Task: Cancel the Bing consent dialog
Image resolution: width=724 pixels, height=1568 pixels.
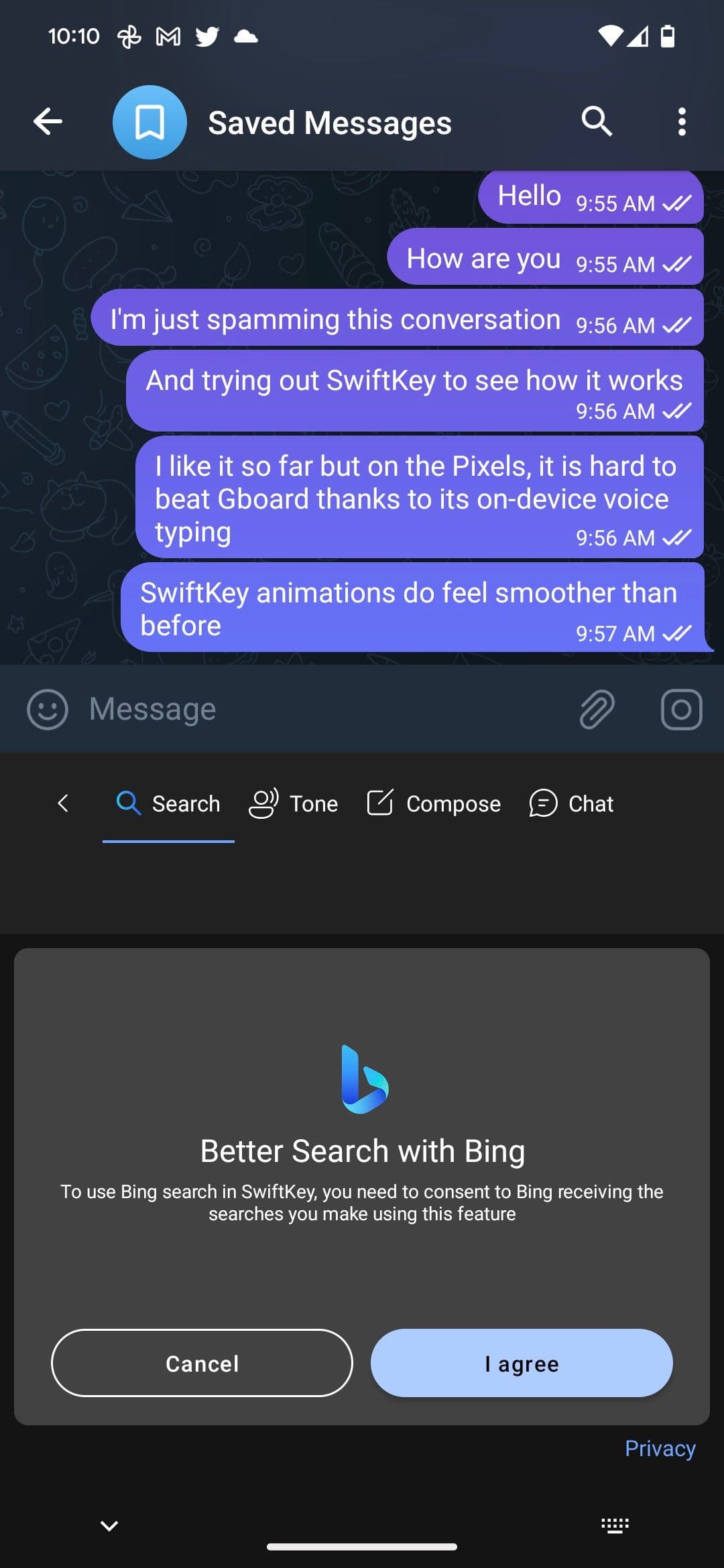Action: (202, 1364)
